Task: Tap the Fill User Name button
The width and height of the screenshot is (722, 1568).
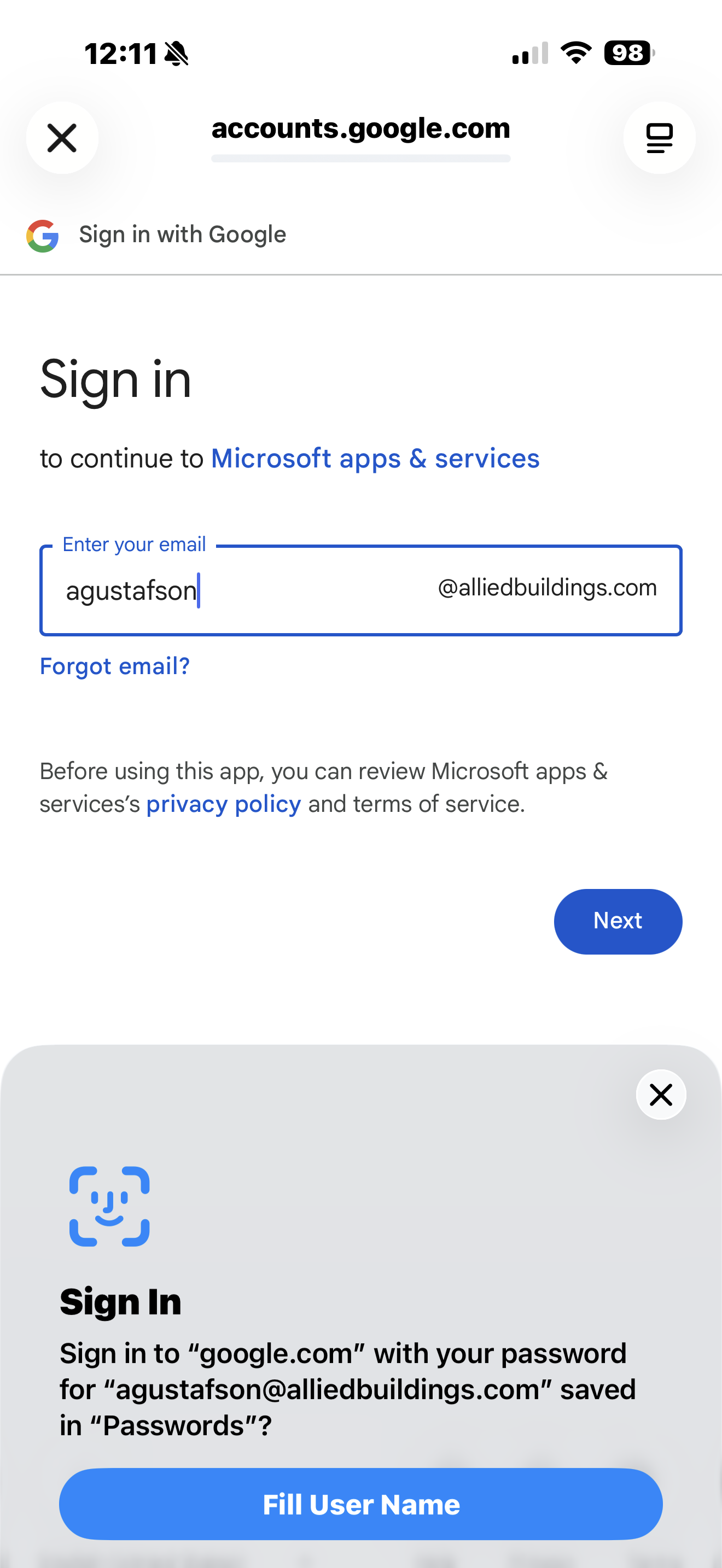Action: [x=360, y=1504]
